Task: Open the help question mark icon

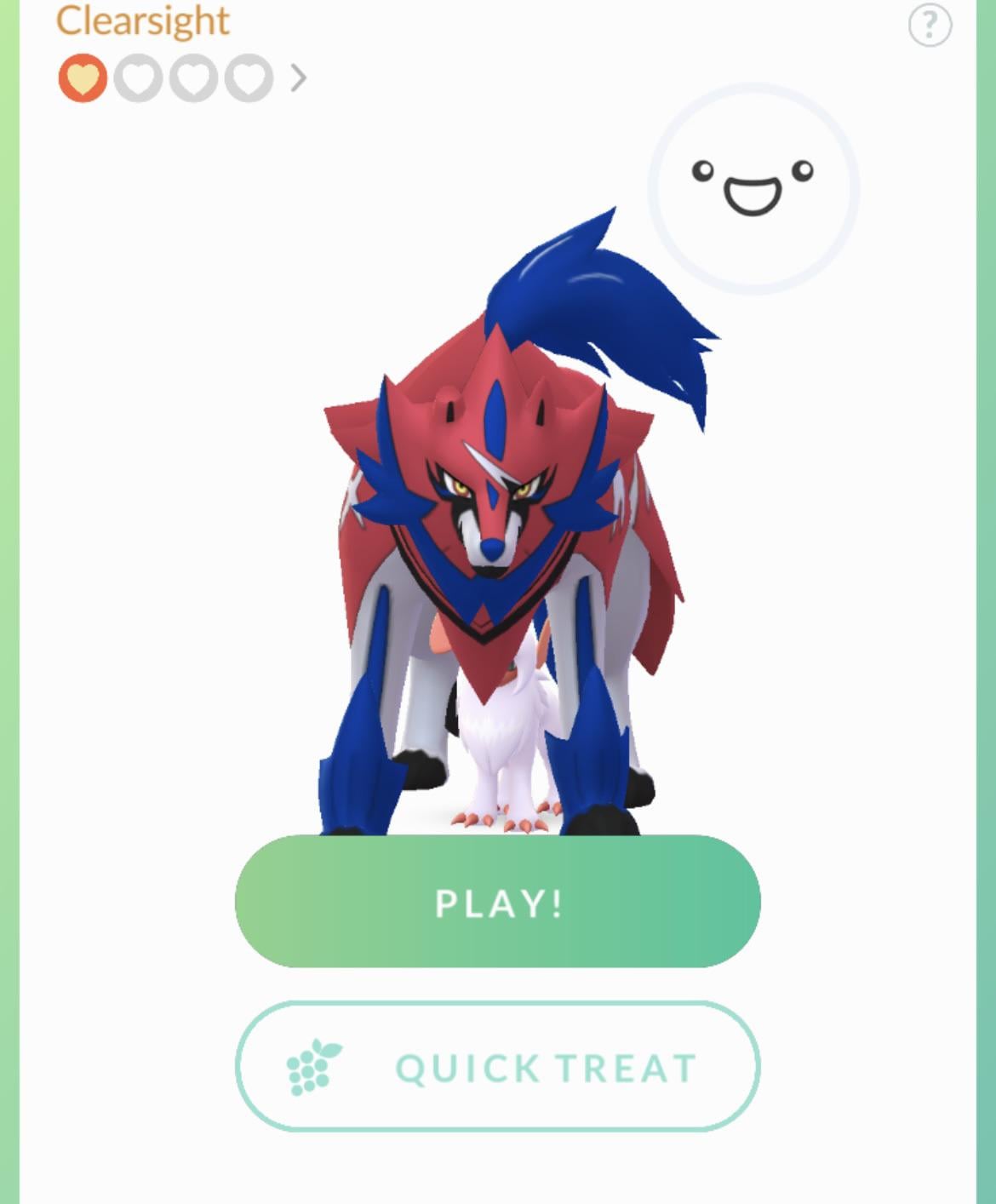Action: (x=929, y=26)
